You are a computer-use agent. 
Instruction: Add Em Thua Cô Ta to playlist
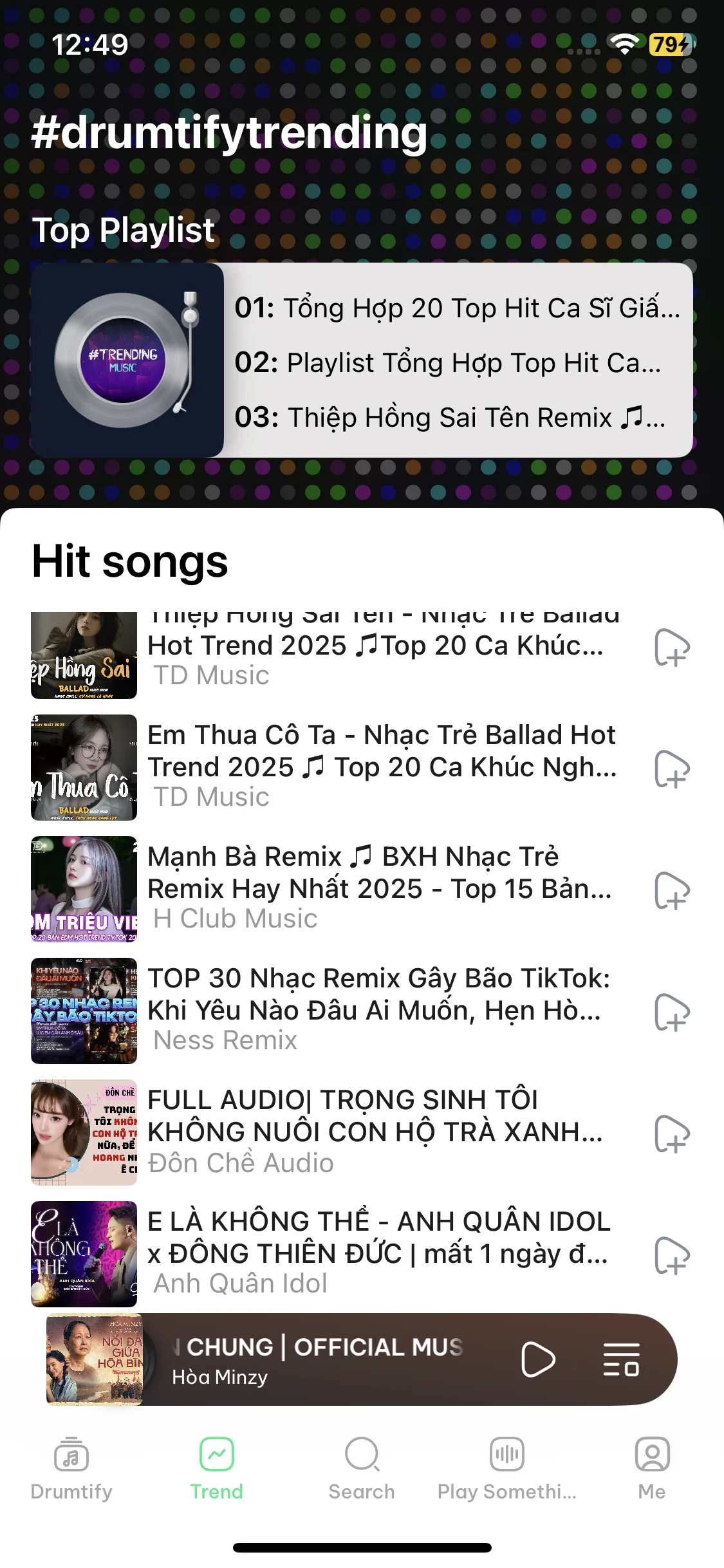point(671,769)
